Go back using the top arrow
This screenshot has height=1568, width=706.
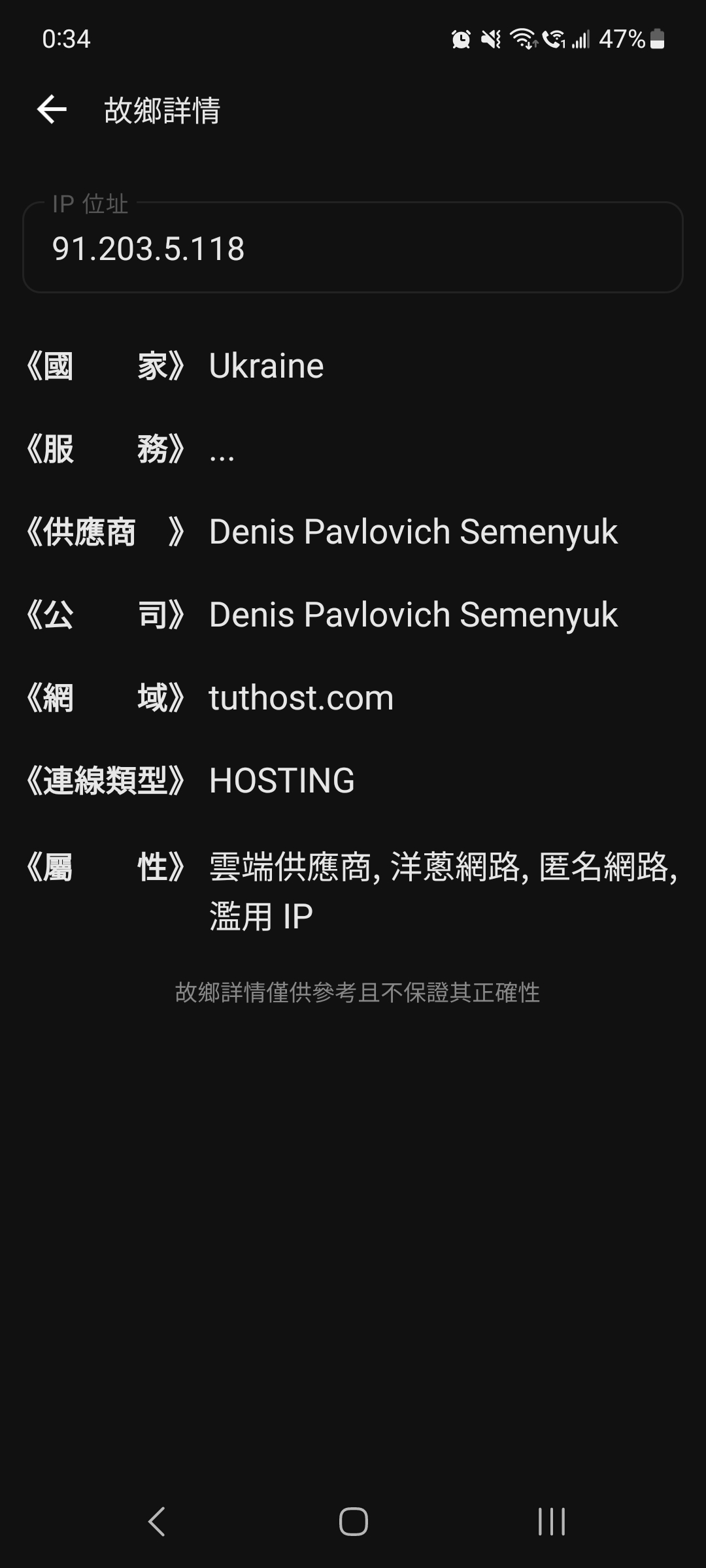52,109
